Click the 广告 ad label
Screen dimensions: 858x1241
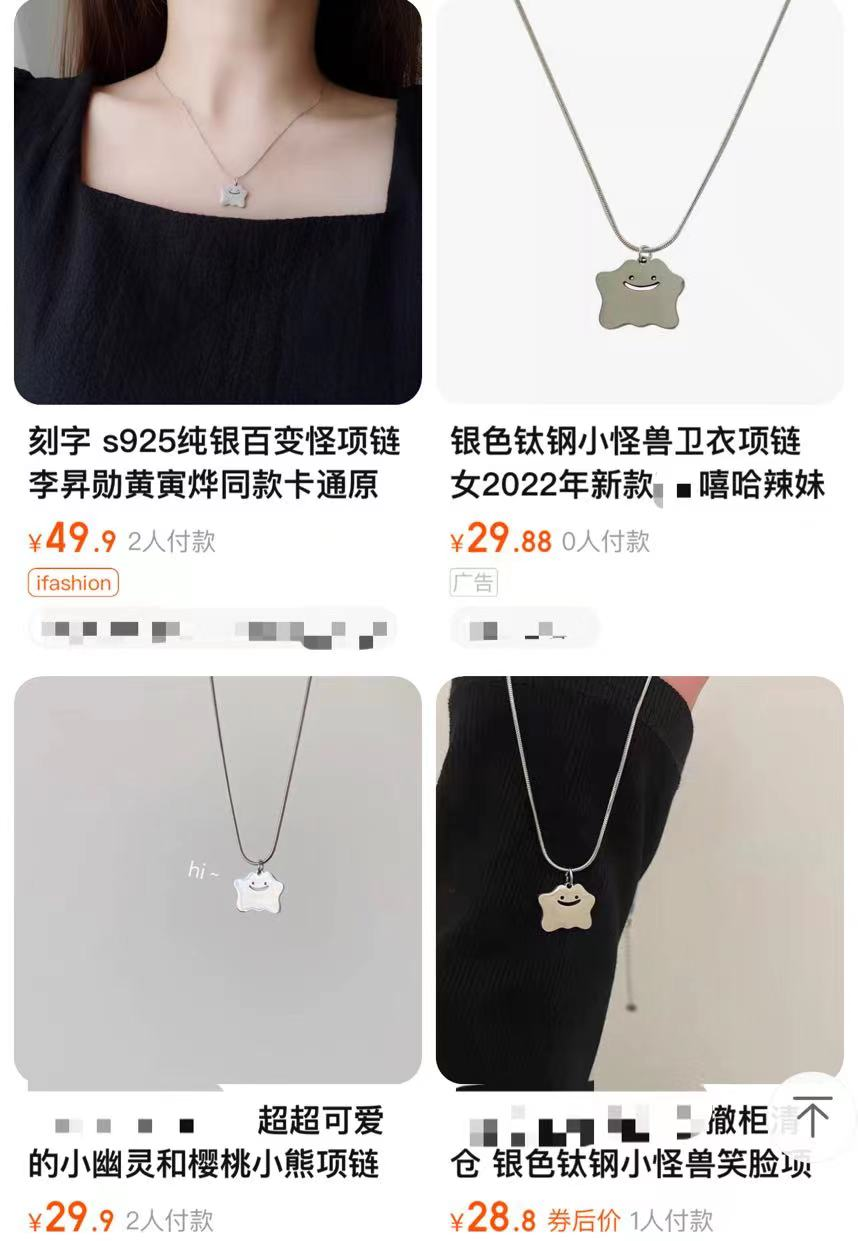click(474, 583)
